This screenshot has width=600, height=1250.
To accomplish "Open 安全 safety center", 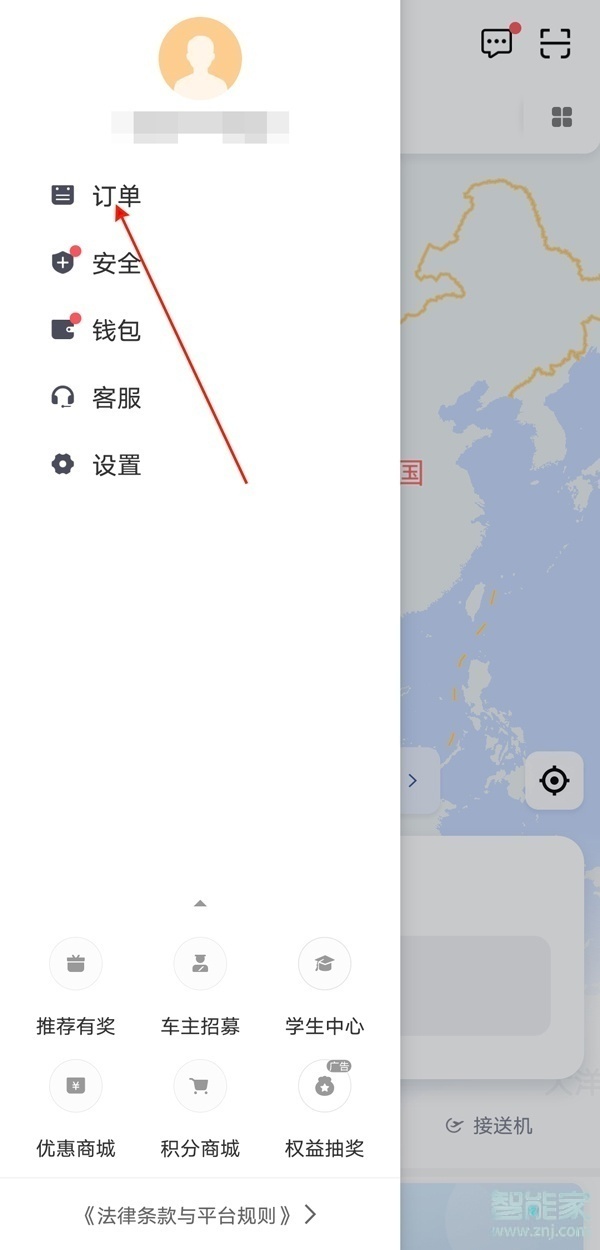I will click(96, 263).
